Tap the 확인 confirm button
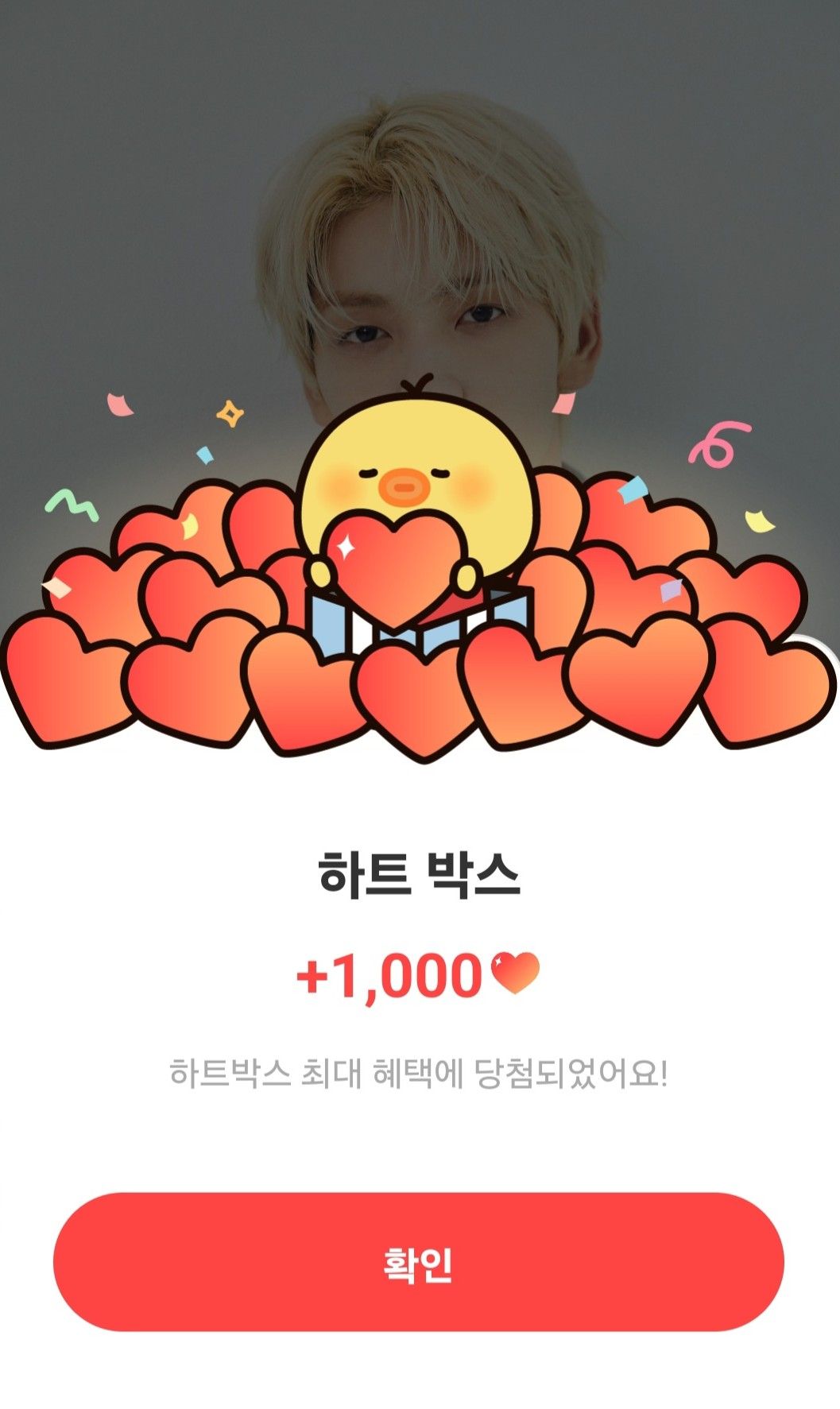840x1409 pixels. (x=419, y=1263)
